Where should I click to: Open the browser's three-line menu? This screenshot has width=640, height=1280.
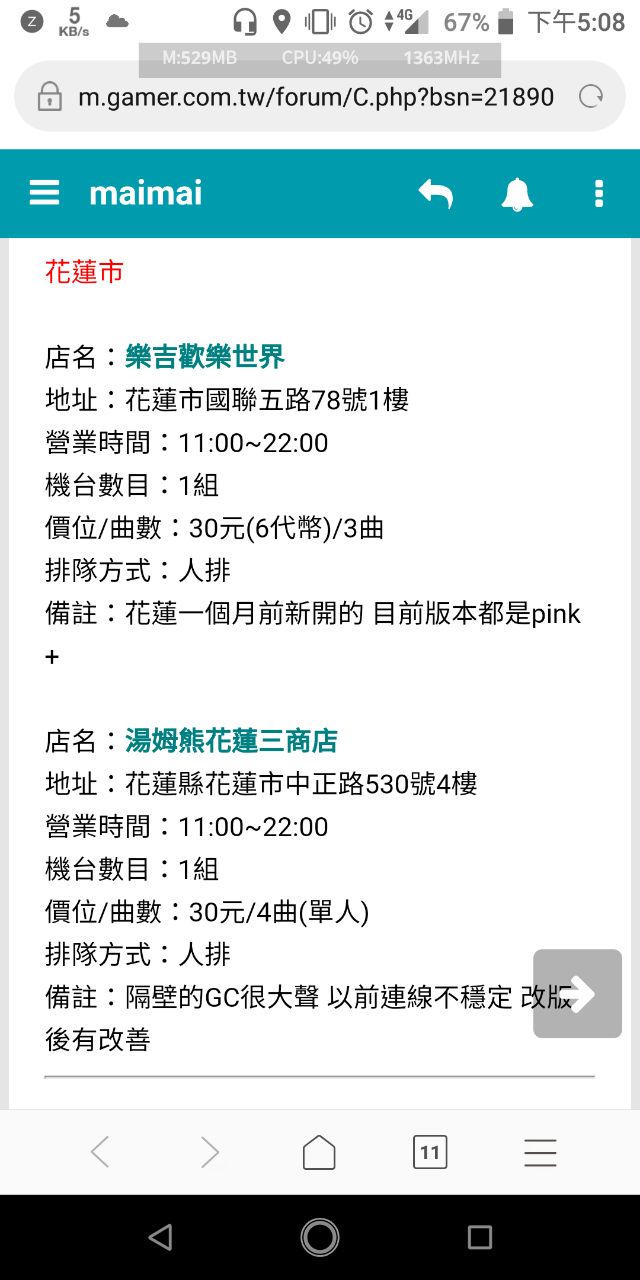click(540, 1153)
